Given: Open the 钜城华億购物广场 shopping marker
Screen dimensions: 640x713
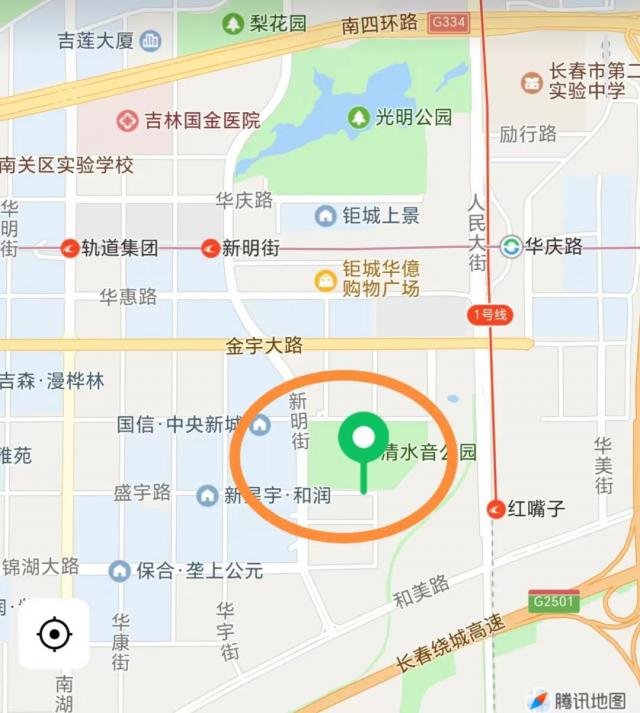Looking at the screenshot, I should coord(326,281).
